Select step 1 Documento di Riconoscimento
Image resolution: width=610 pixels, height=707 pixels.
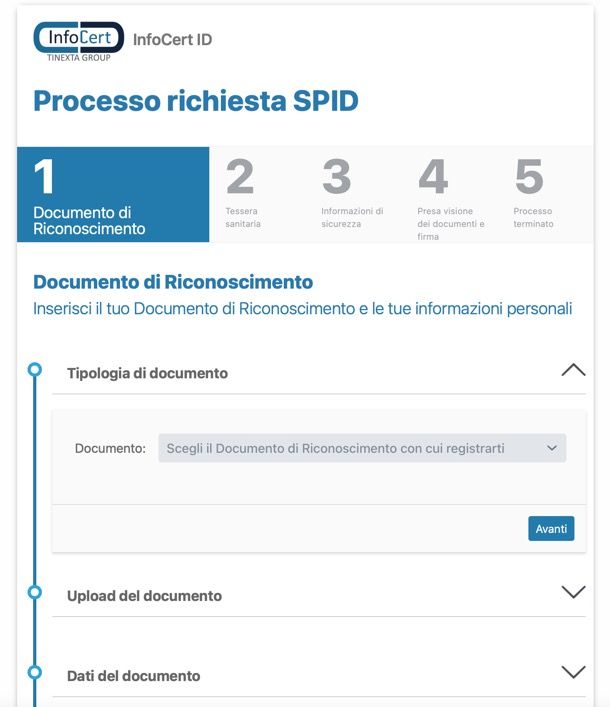(x=112, y=195)
